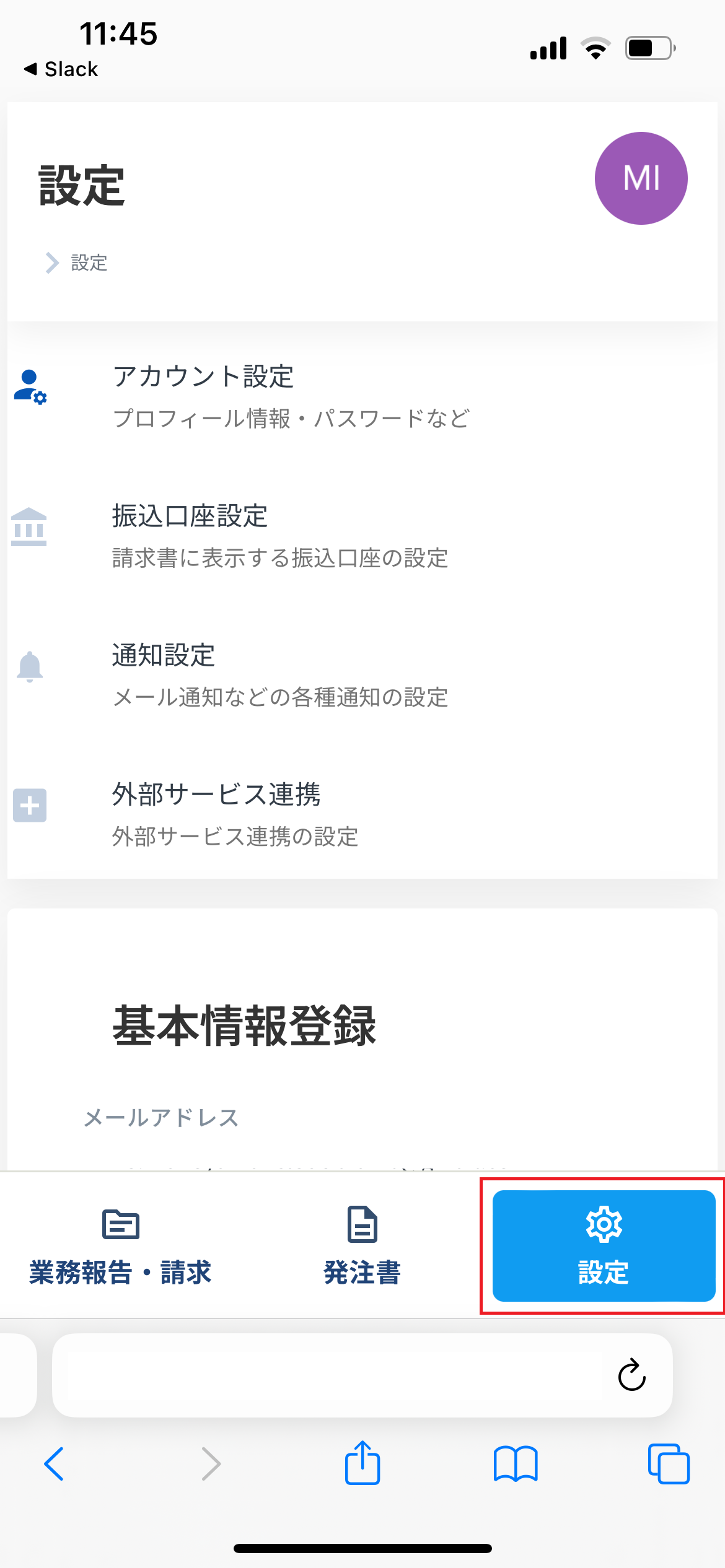Return to Slack app

(61, 69)
